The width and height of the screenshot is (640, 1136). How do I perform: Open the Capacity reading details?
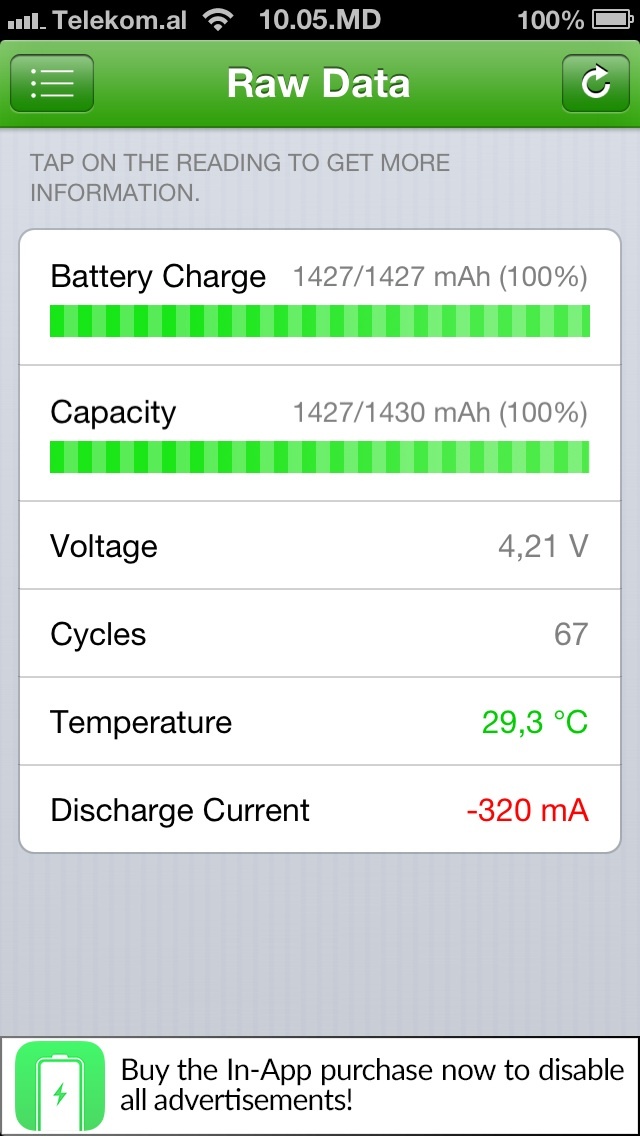319,433
